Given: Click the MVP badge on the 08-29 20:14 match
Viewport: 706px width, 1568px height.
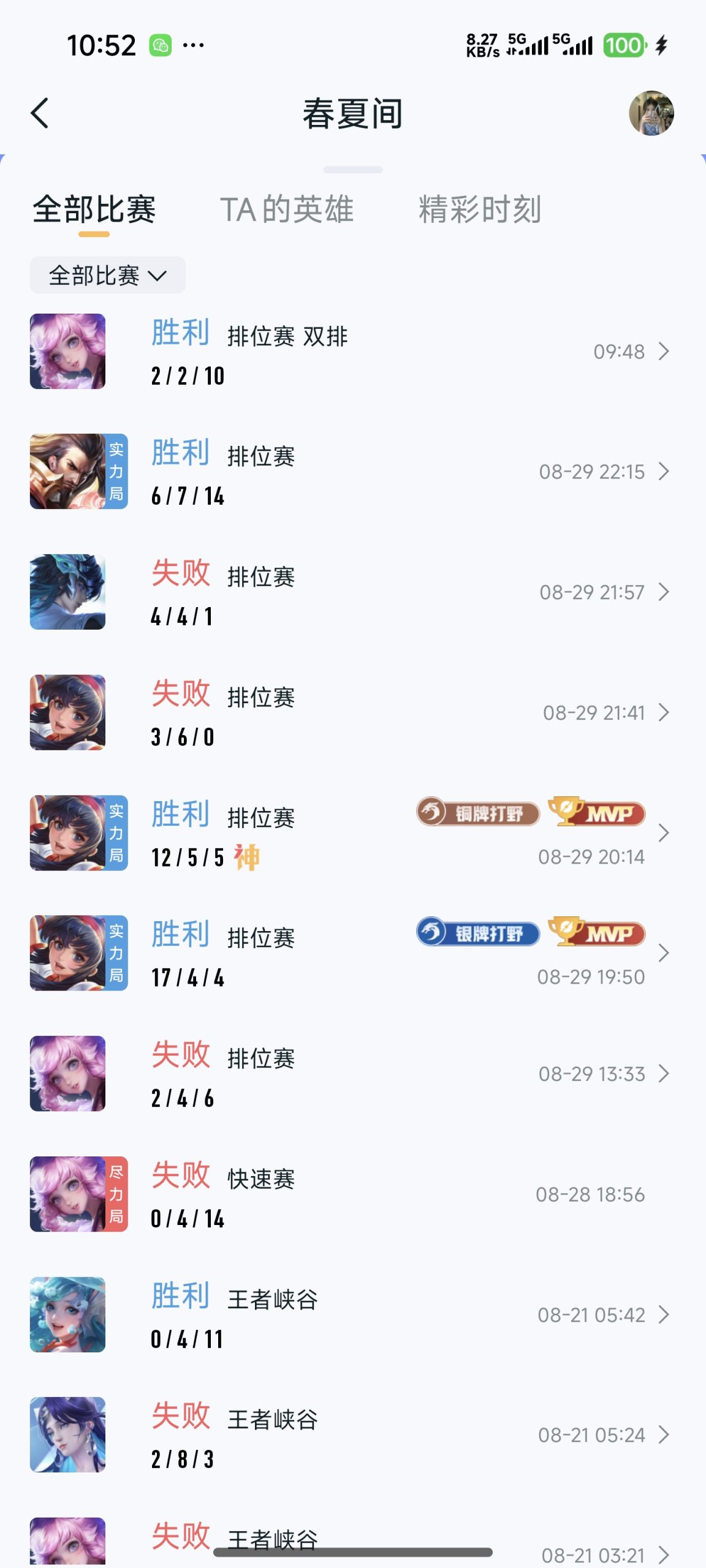Looking at the screenshot, I should pyautogui.click(x=595, y=813).
